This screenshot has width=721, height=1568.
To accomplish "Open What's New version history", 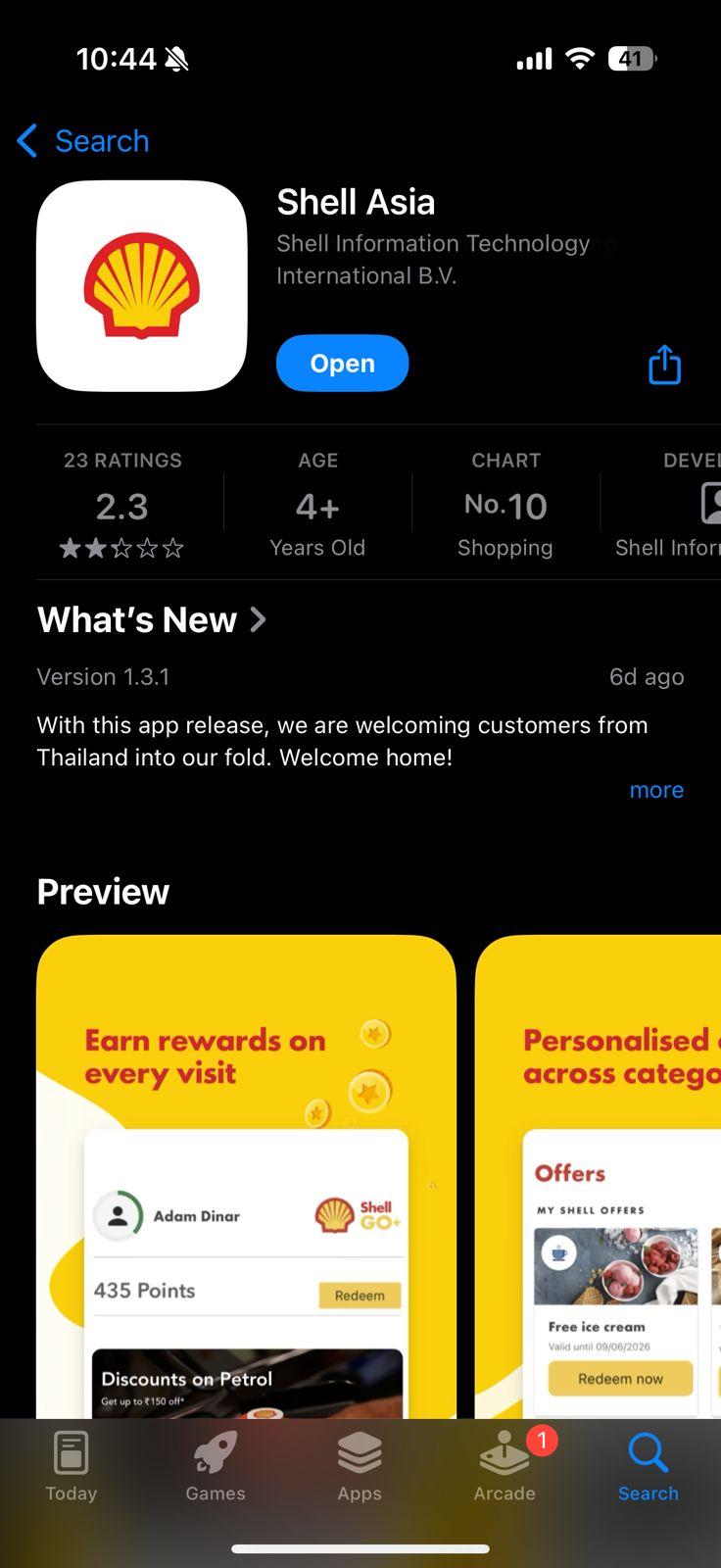I will (x=152, y=620).
